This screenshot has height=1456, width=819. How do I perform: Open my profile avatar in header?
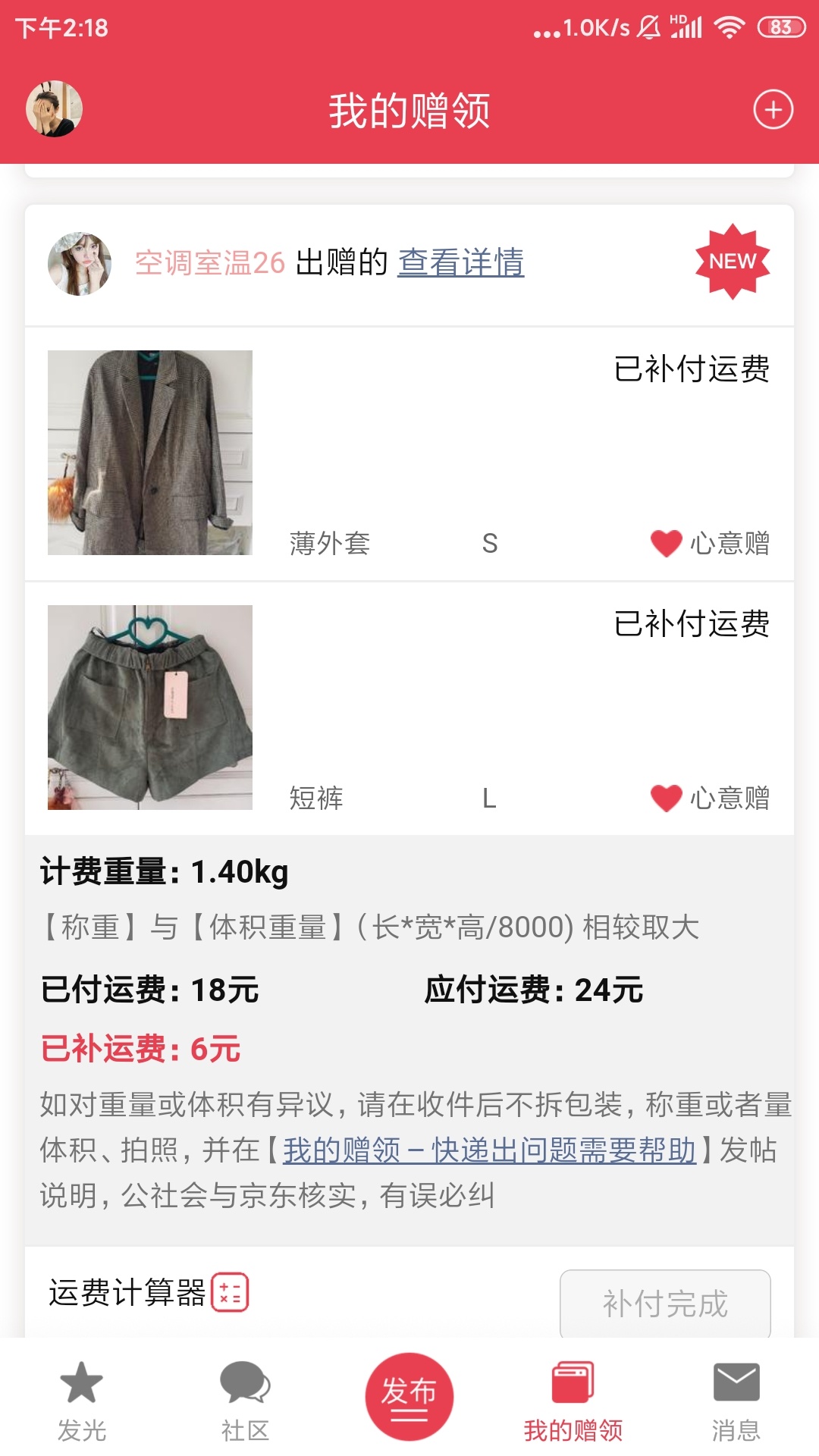click(54, 109)
